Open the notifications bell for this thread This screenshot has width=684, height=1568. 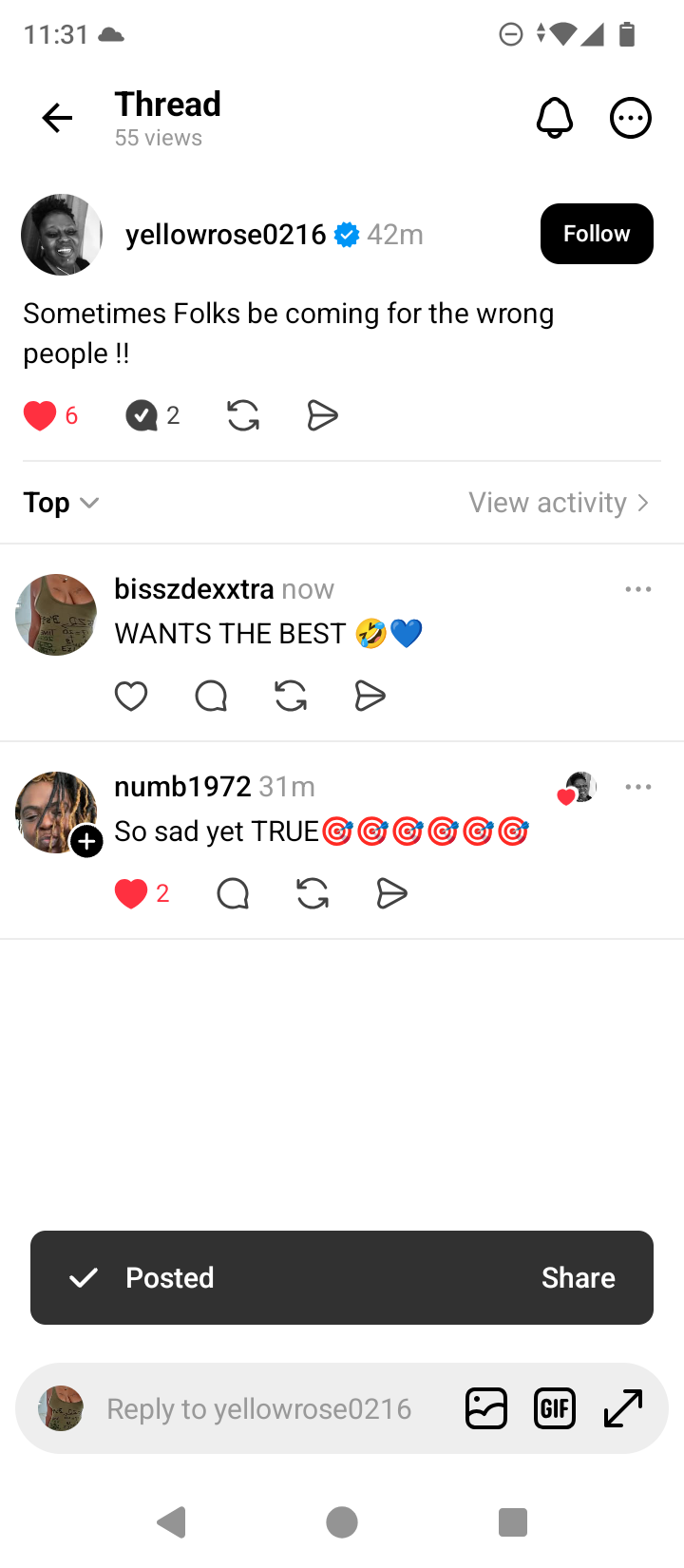555,118
